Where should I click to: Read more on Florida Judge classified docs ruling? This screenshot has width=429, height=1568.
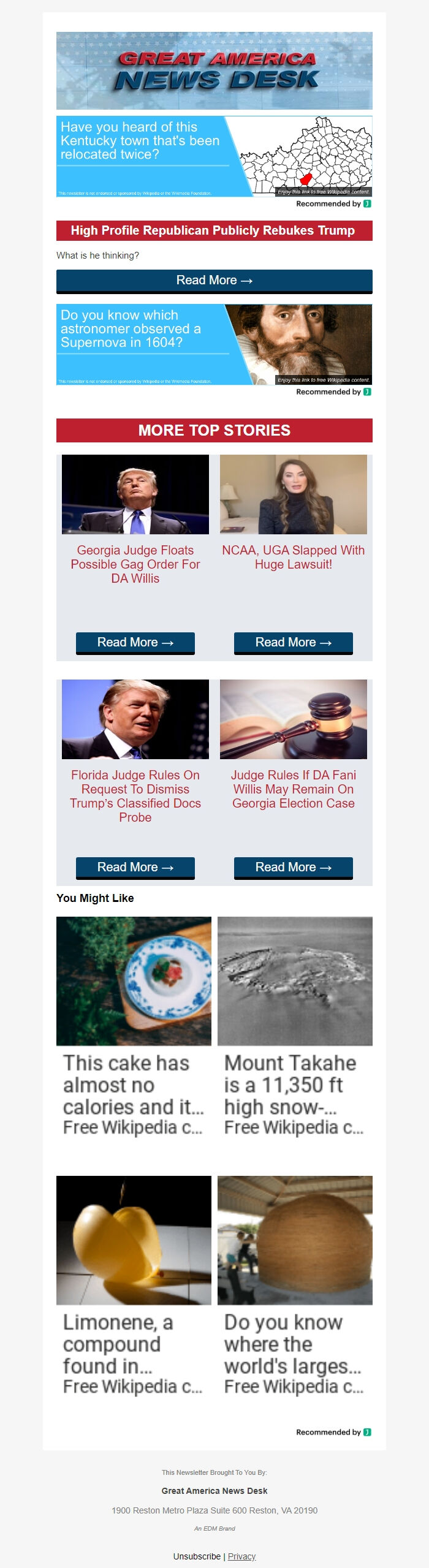135,867
